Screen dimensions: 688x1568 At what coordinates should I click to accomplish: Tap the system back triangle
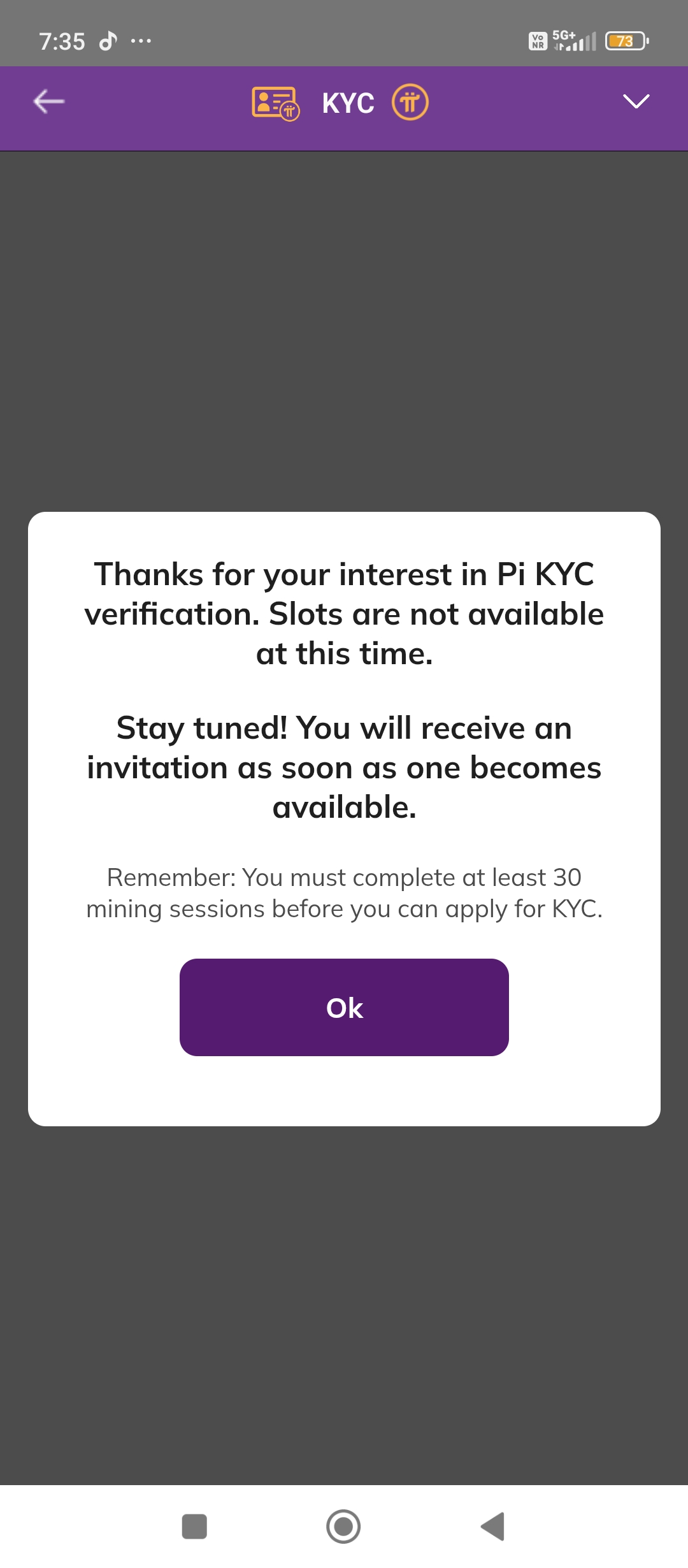pyautogui.click(x=493, y=1527)
